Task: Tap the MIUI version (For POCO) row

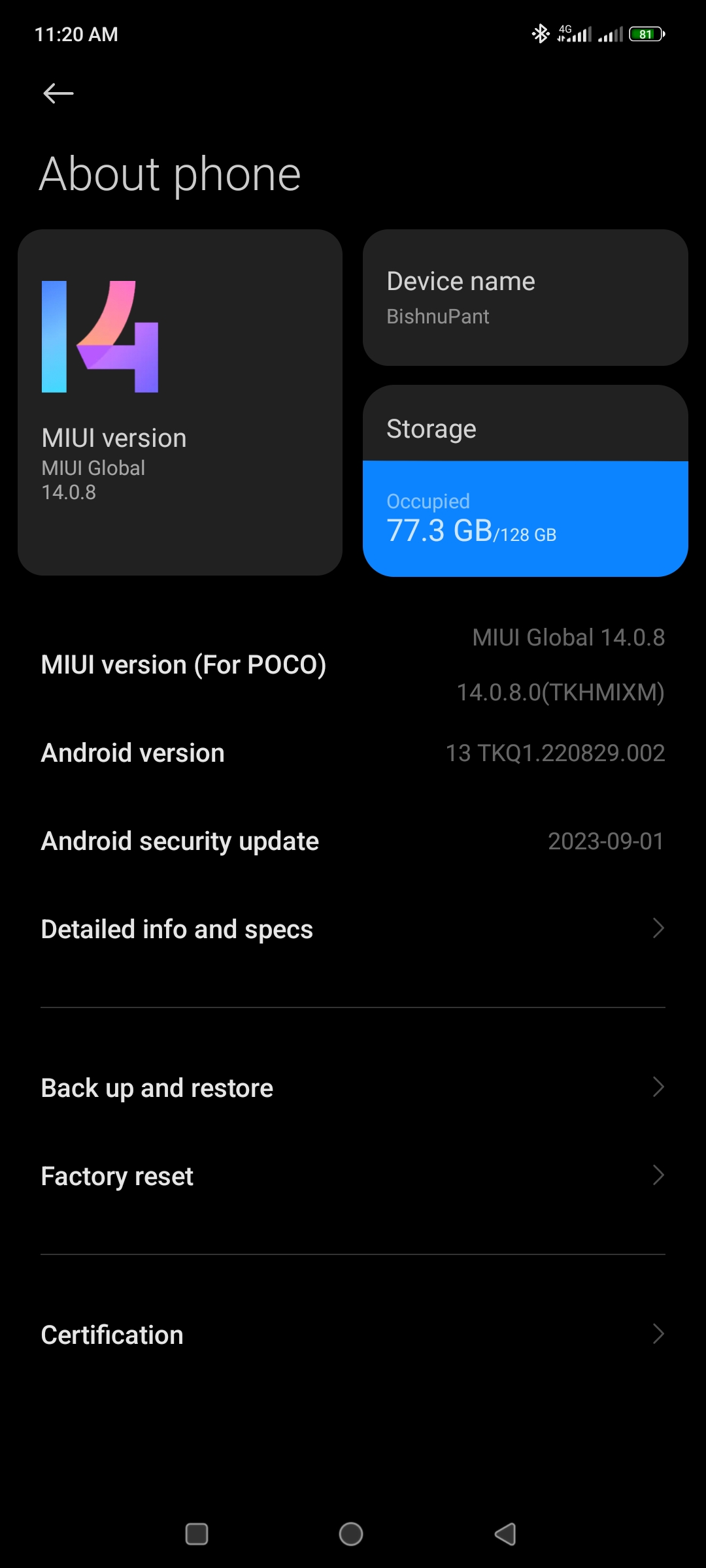Action: pyautogui.click(x=353, y=664)
